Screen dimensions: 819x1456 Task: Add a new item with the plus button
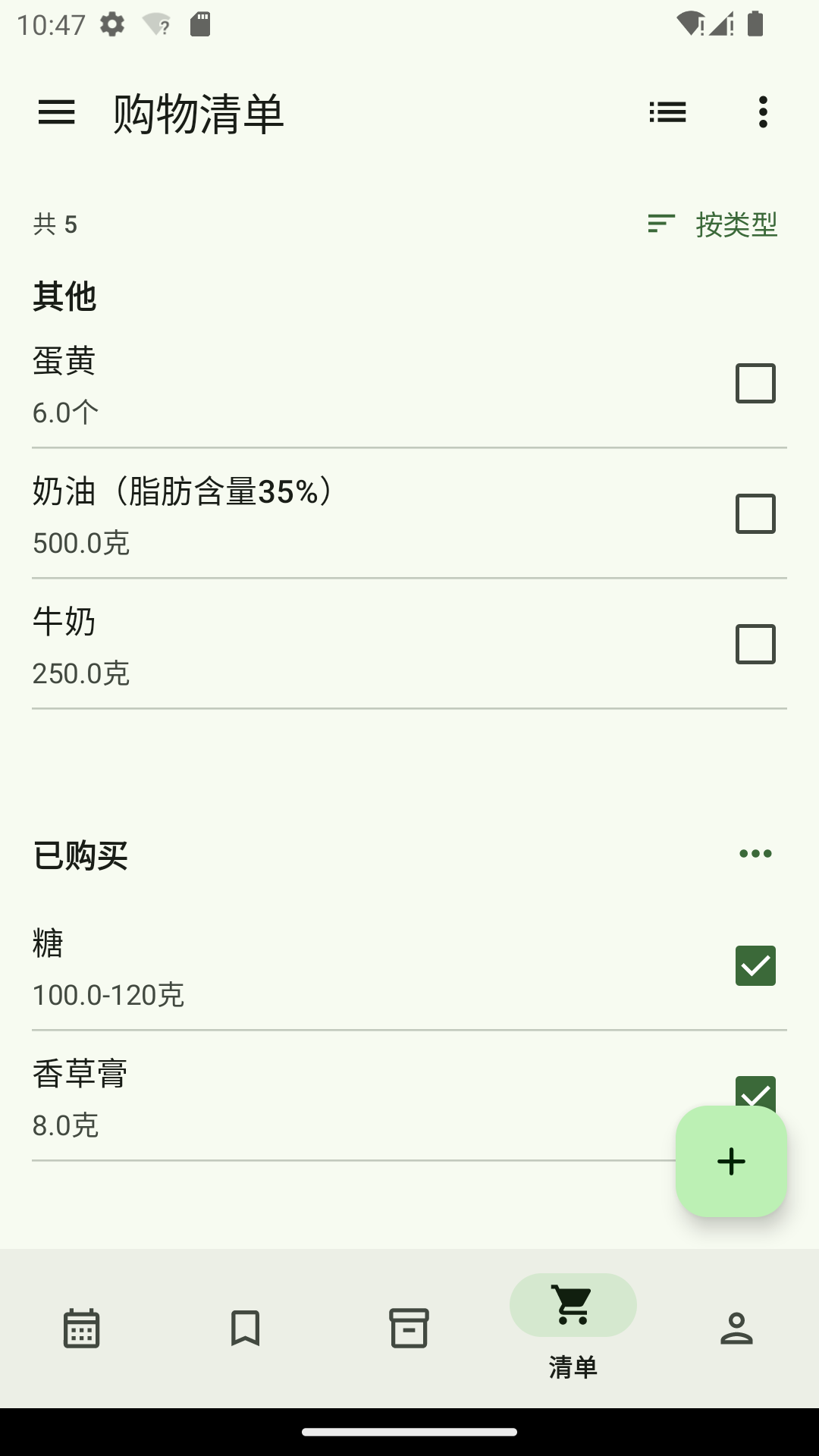(730, 1161)
